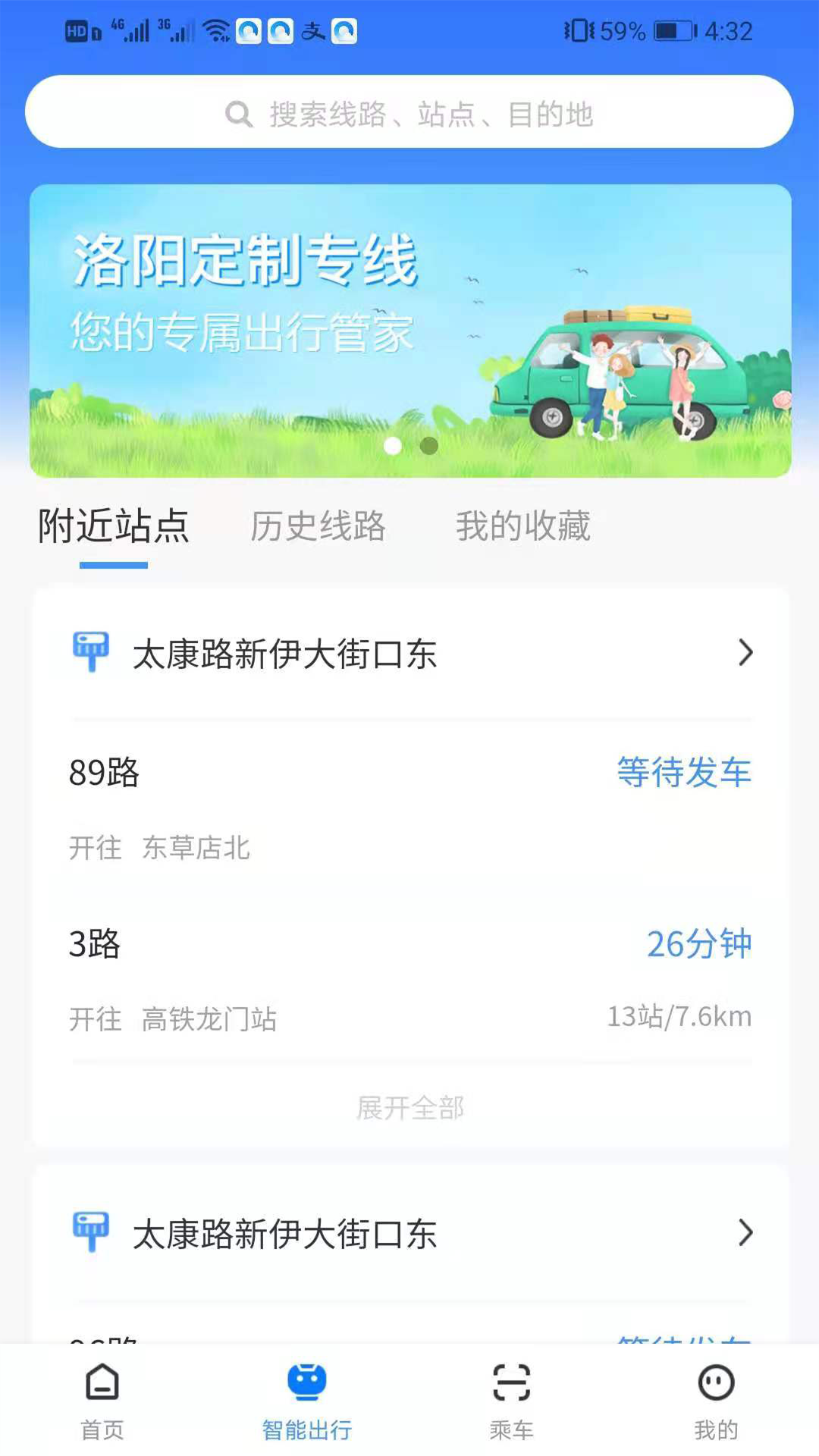The image size is (819, 1456).
Task: Click the bus stop sign icon beside 太康路新伊大街口东
Action: [x=89, y=652]
